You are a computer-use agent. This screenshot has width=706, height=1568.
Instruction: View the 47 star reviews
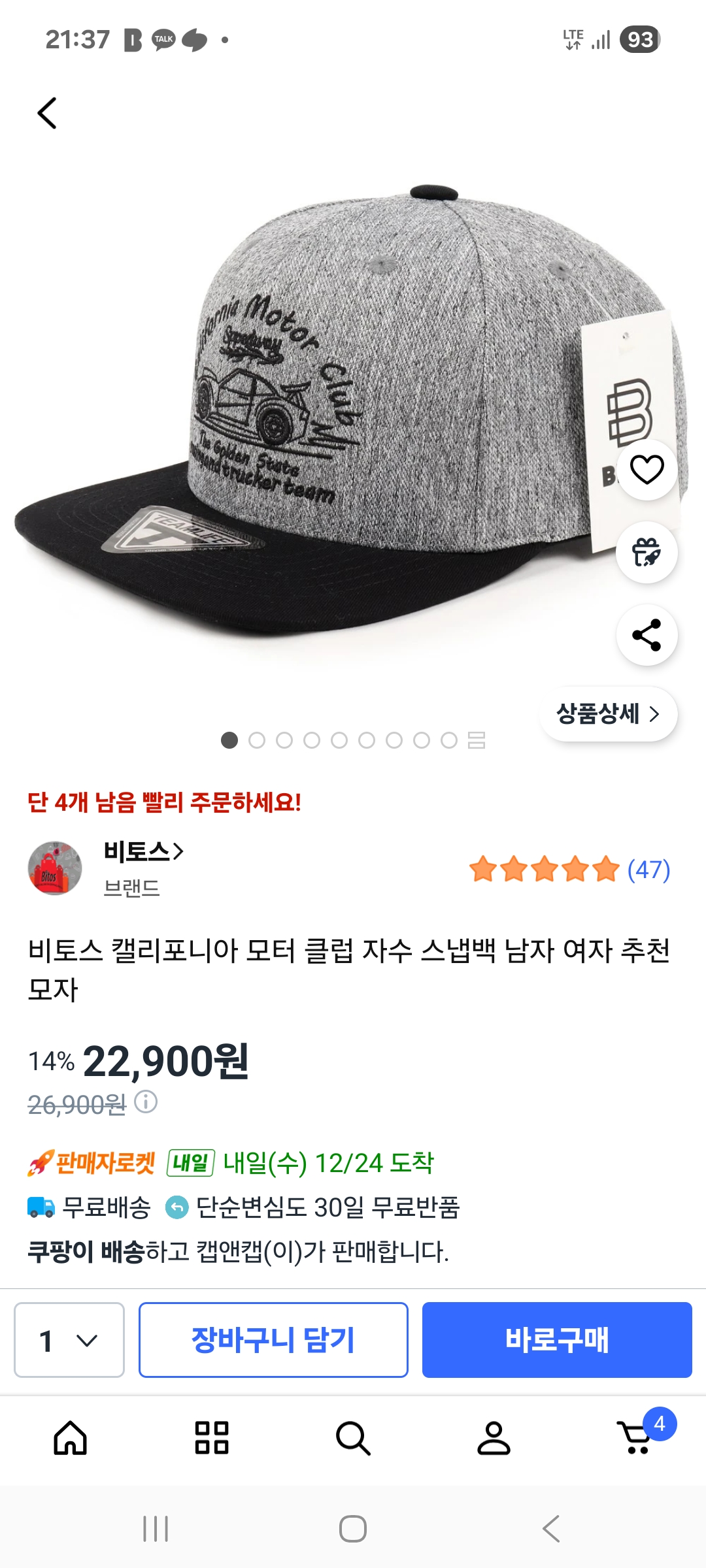click(x=569, y=870)
